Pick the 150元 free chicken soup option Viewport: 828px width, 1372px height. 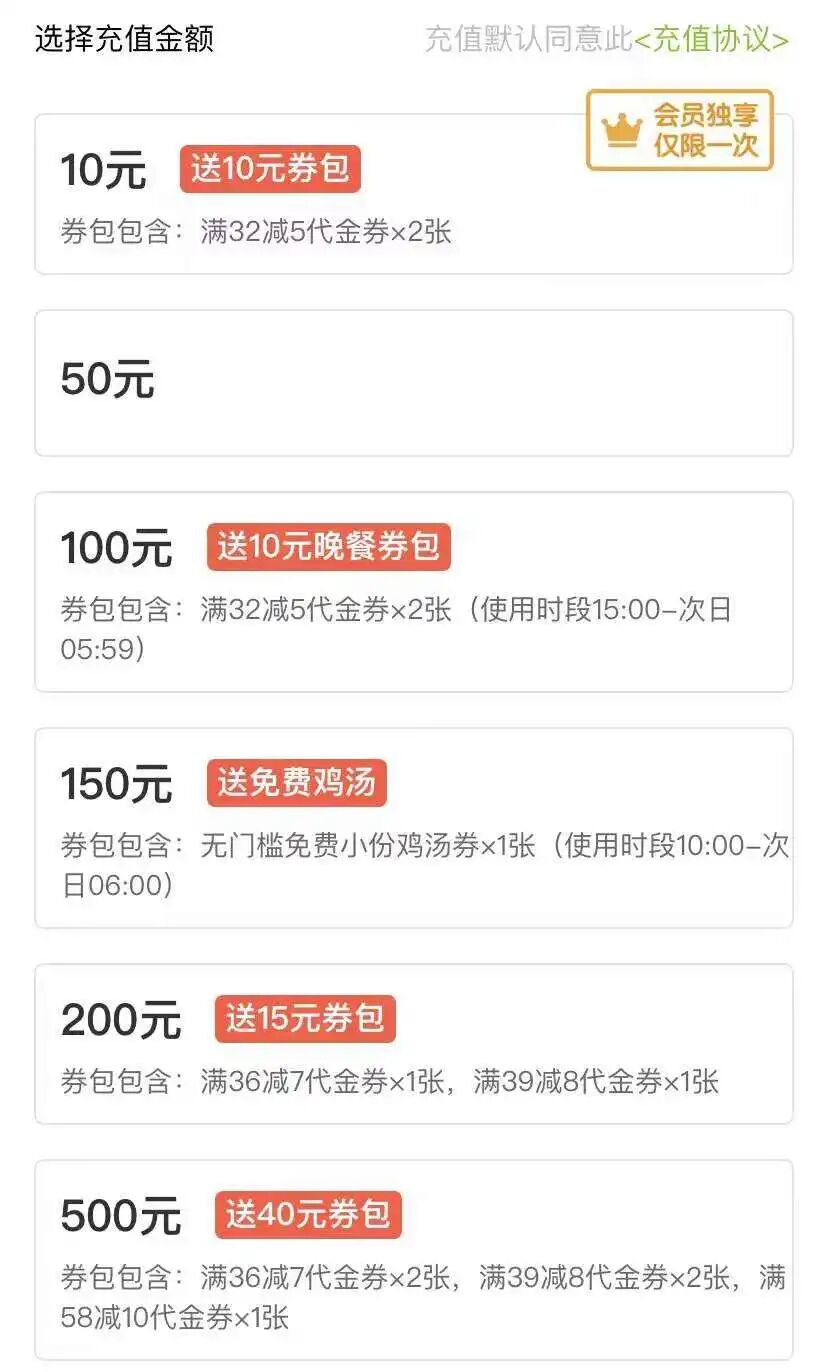point(413,828)
